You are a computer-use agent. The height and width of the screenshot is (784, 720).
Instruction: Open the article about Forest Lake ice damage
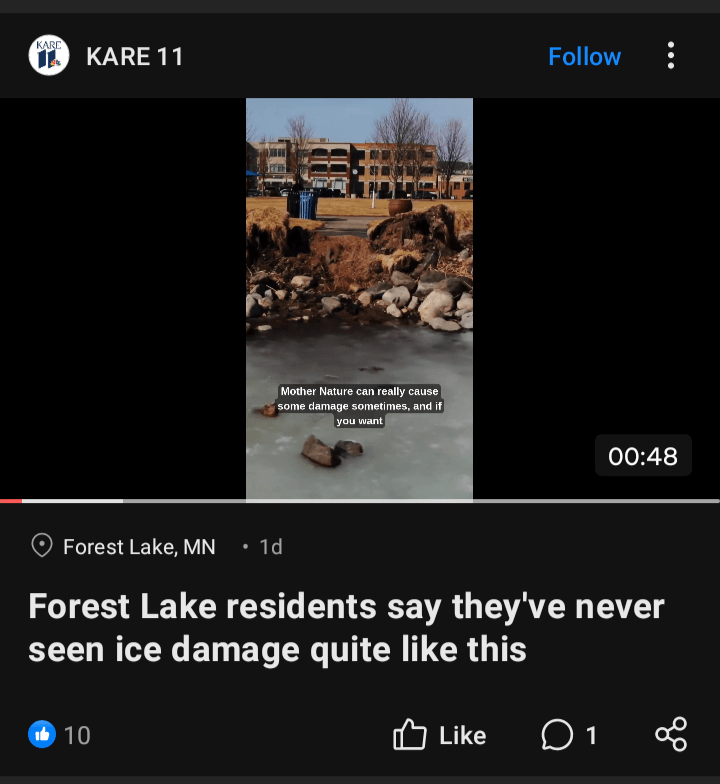(346, 628)
